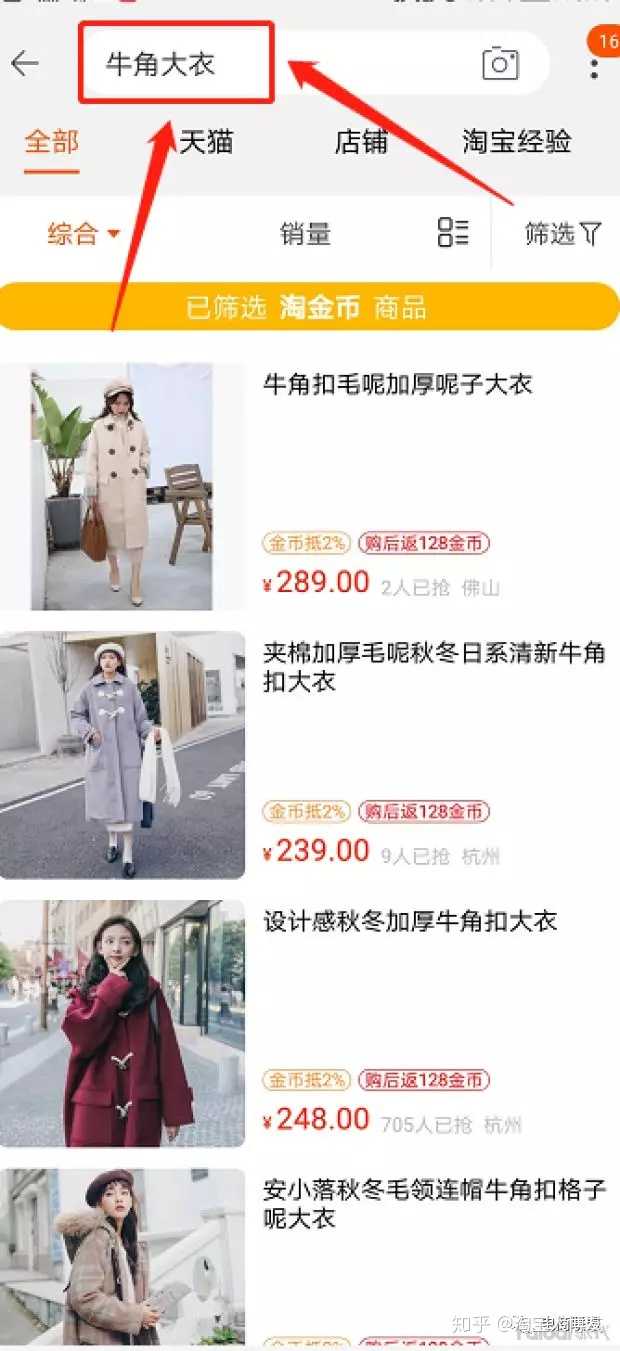Toggle the list/grid layout icon
This screenshot has width=620, height=1351.
[453, 232]
